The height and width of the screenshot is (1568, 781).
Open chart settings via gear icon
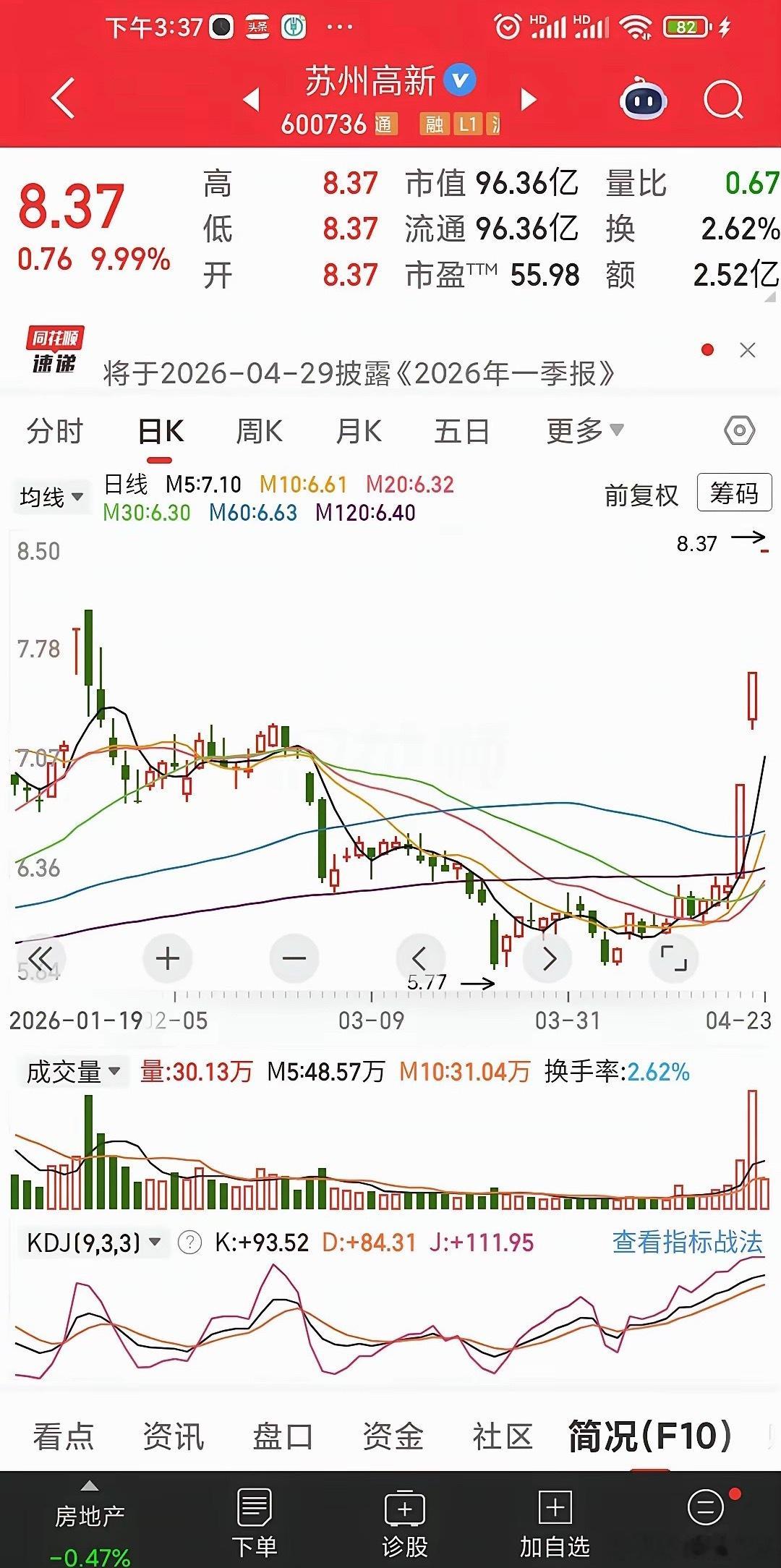[739, 430]
